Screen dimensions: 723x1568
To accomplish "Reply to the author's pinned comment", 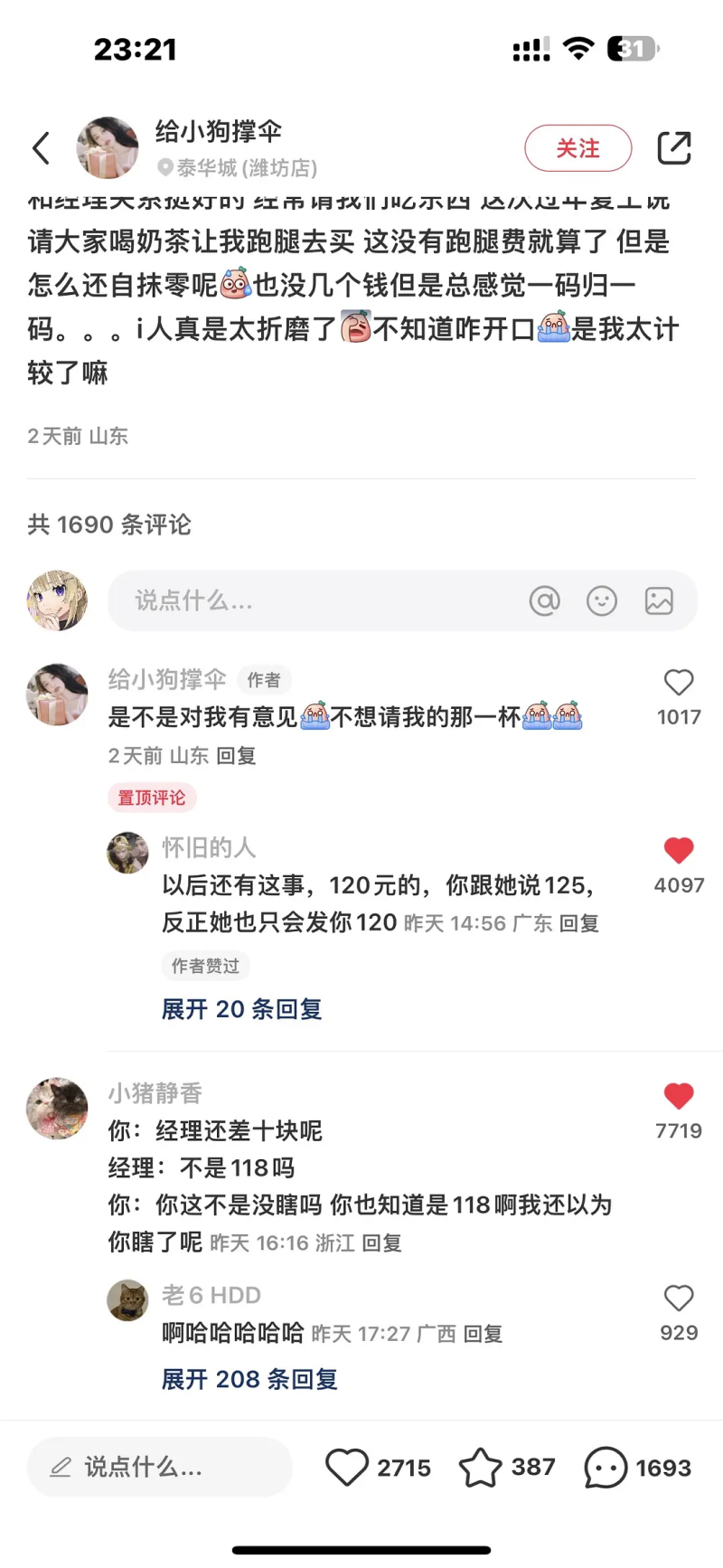I will pos(236,755).
